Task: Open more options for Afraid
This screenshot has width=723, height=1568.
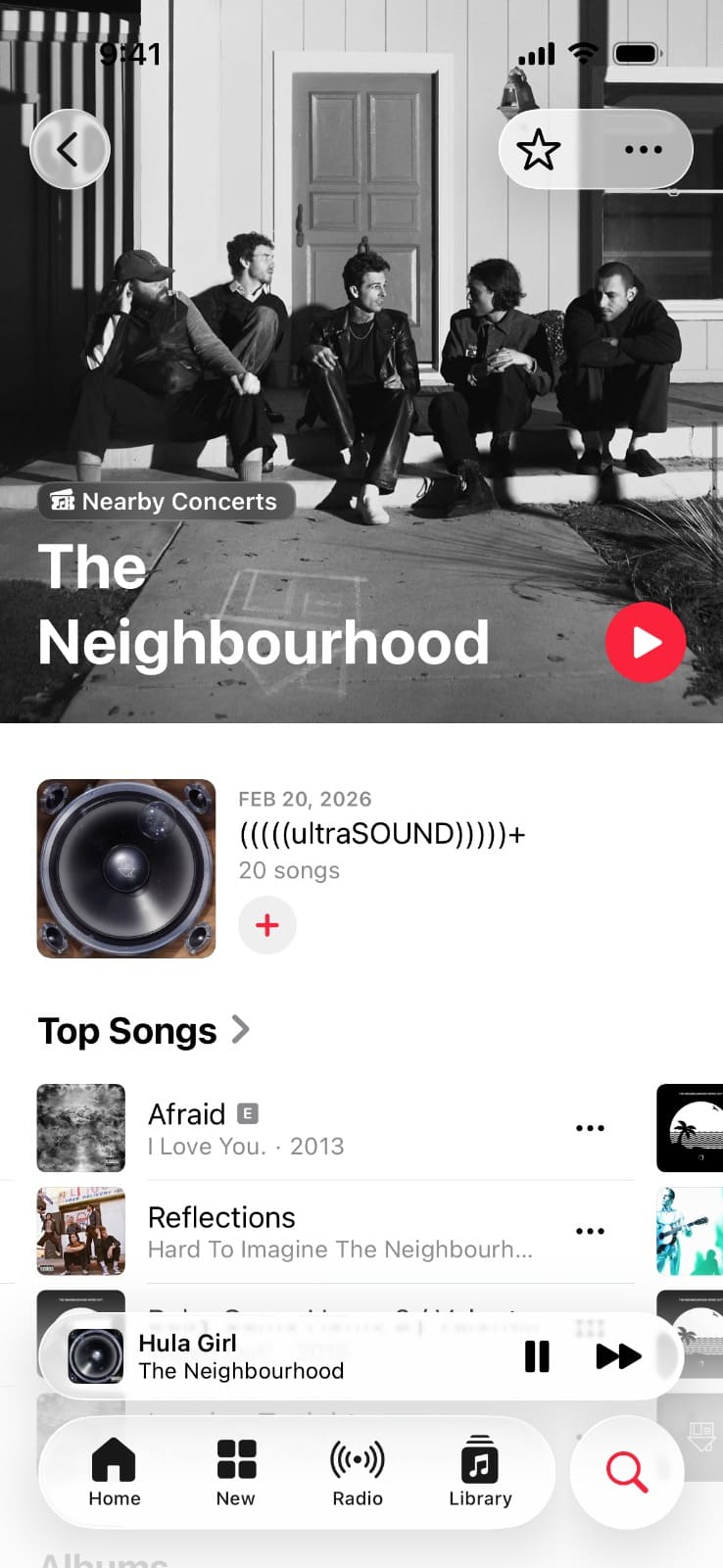Action: [590, 1128]
